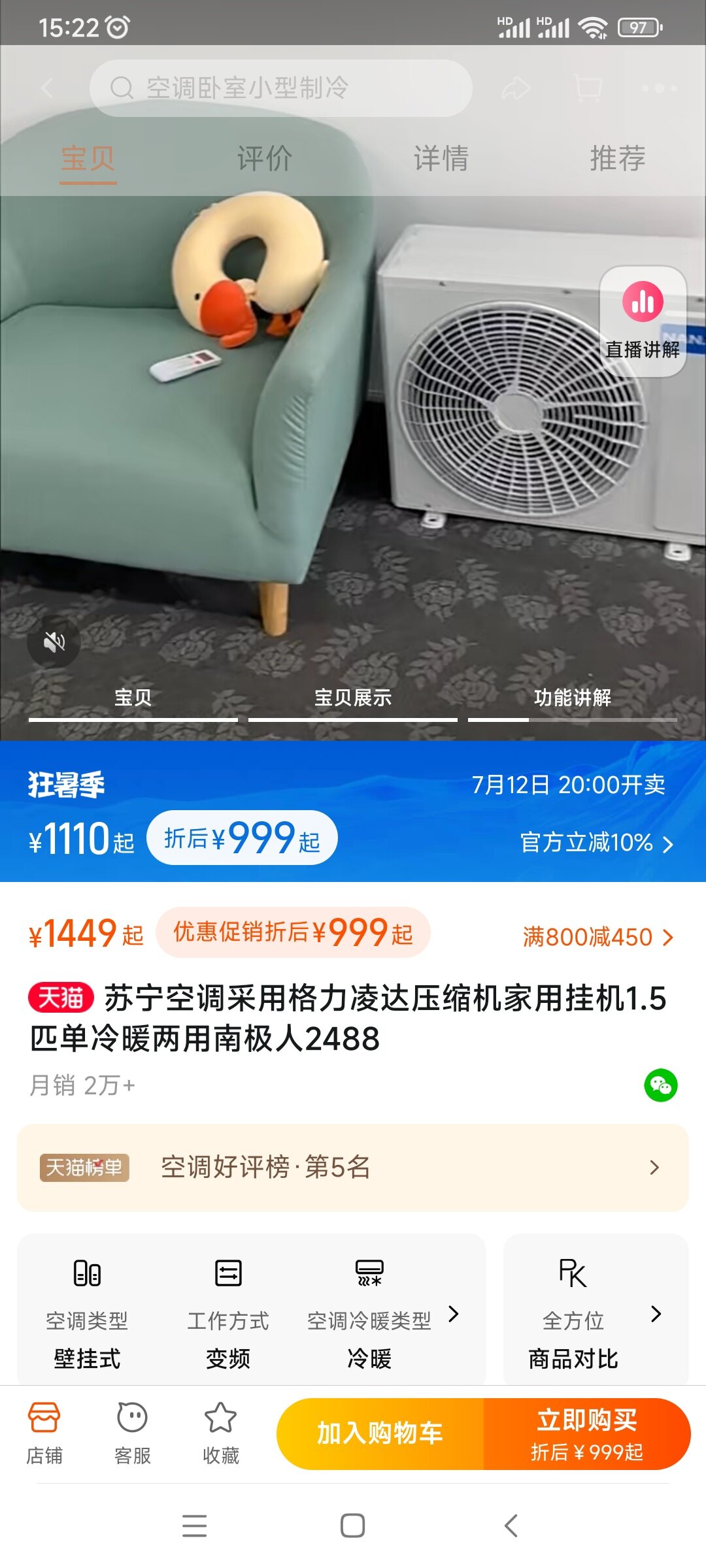The width and height of the screenshot is (706, 1568).
Task: Switch to the 评价 tab
Action: point(264,159)
